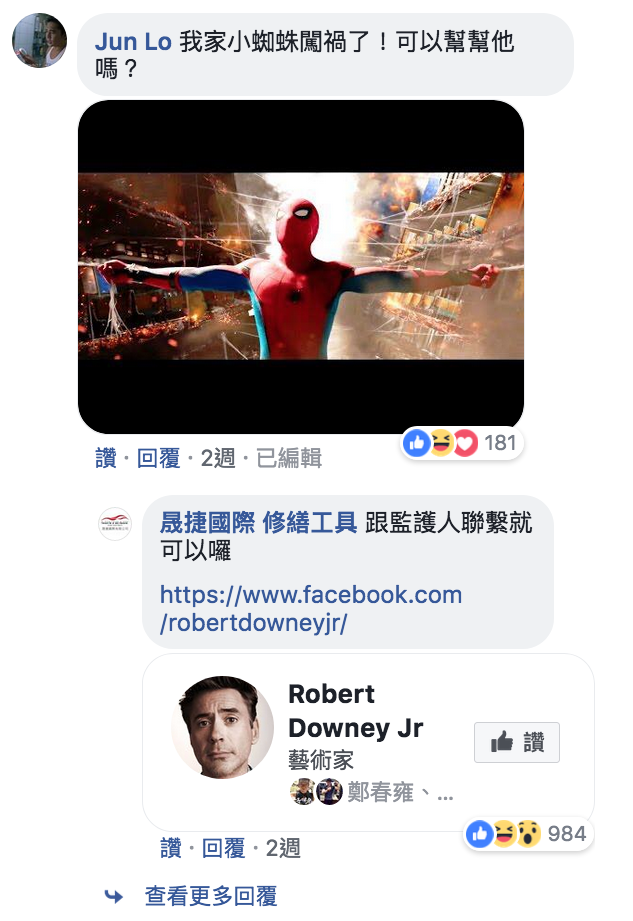The image size is (633, 921).
Task: Tap Jun Lo's profile picture
Action: coord(40,42)
